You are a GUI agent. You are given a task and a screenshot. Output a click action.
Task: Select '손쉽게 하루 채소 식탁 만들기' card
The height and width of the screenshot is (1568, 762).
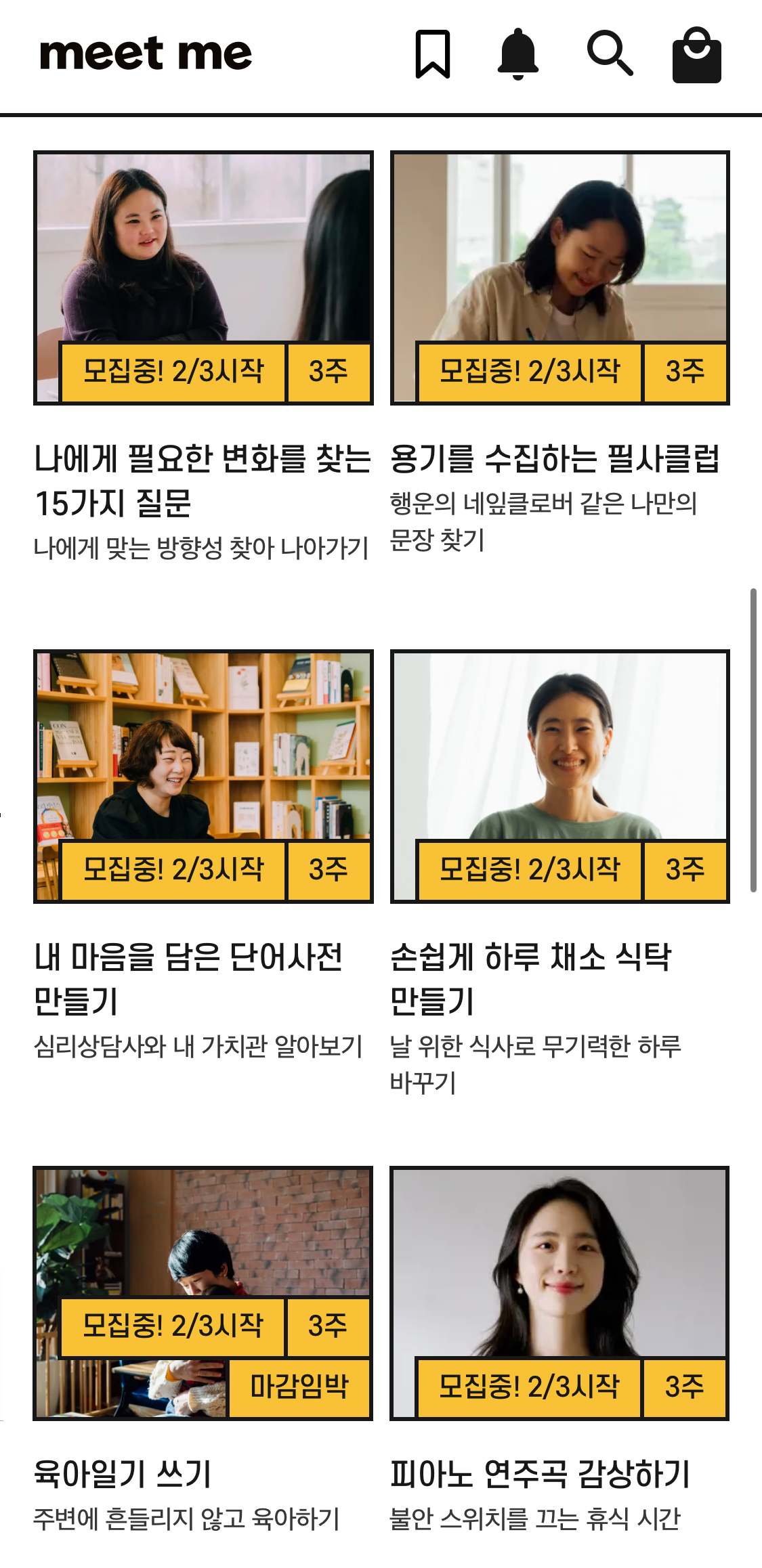559,776
